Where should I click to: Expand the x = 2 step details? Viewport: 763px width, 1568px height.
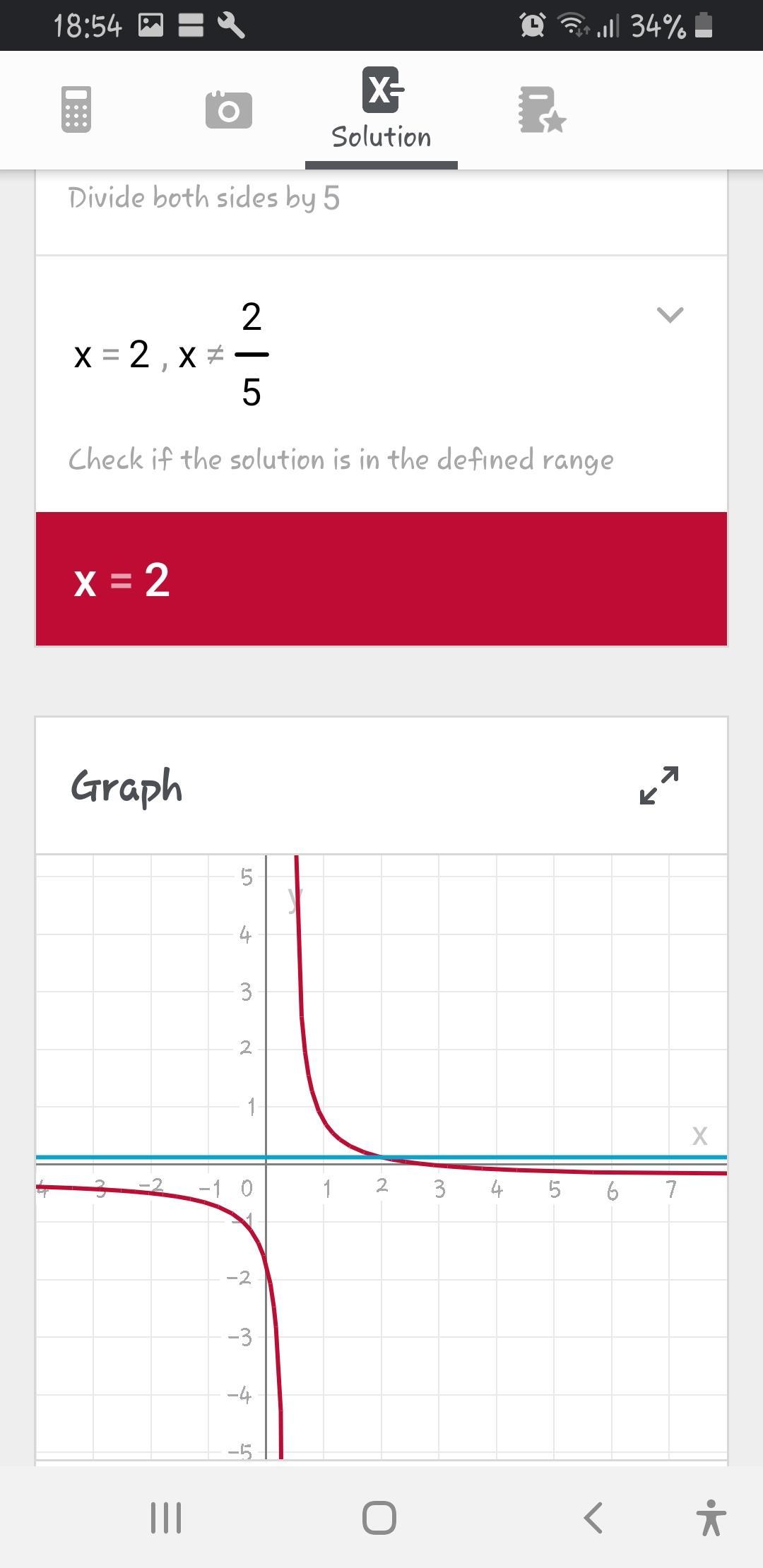tap(670, 314)
